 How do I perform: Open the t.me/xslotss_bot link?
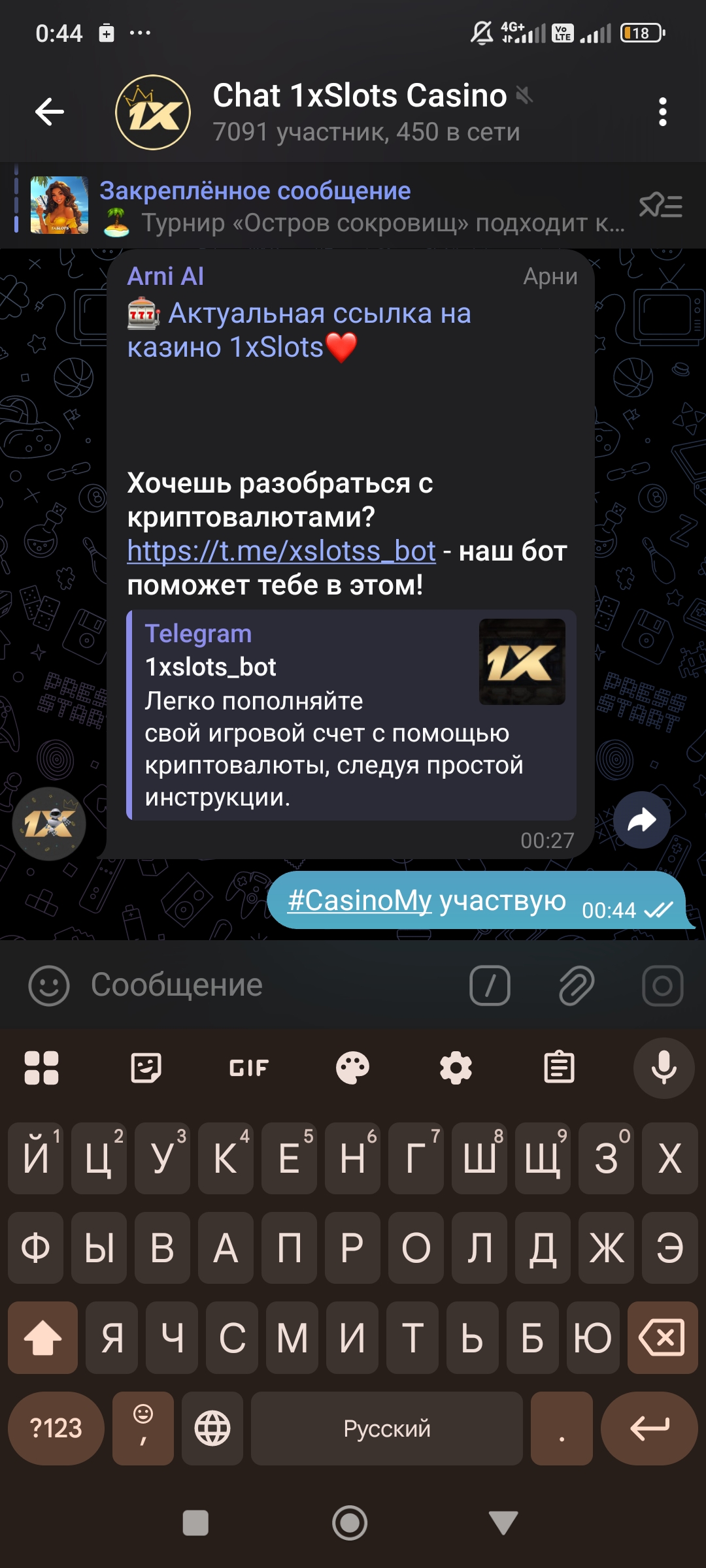click(x=281, y=551)
